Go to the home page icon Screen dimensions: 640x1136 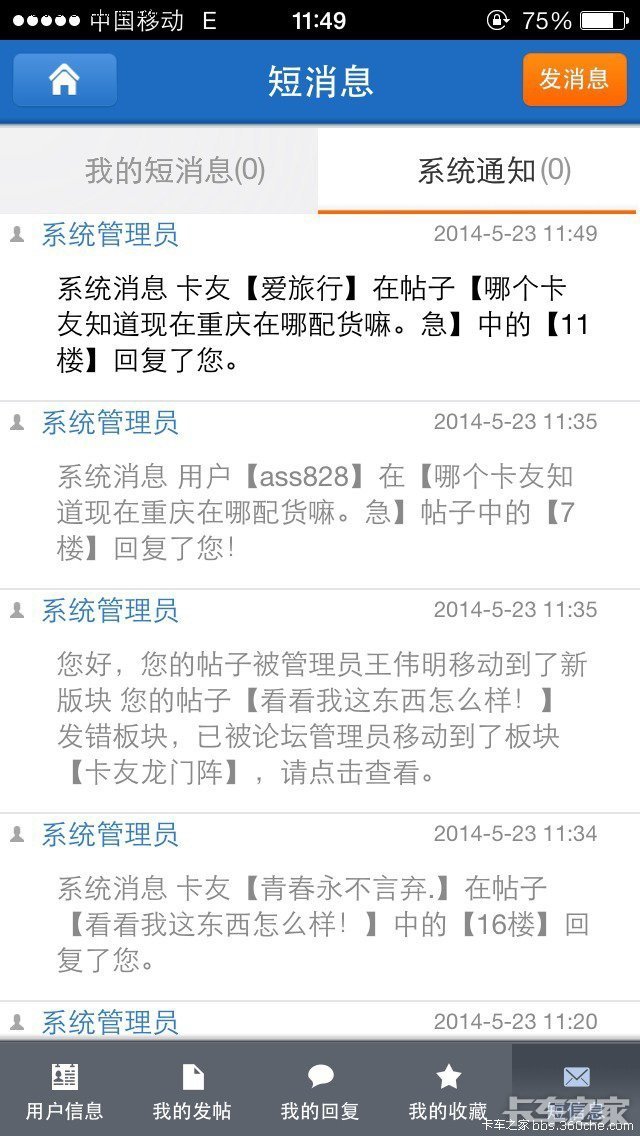[65, 80]
